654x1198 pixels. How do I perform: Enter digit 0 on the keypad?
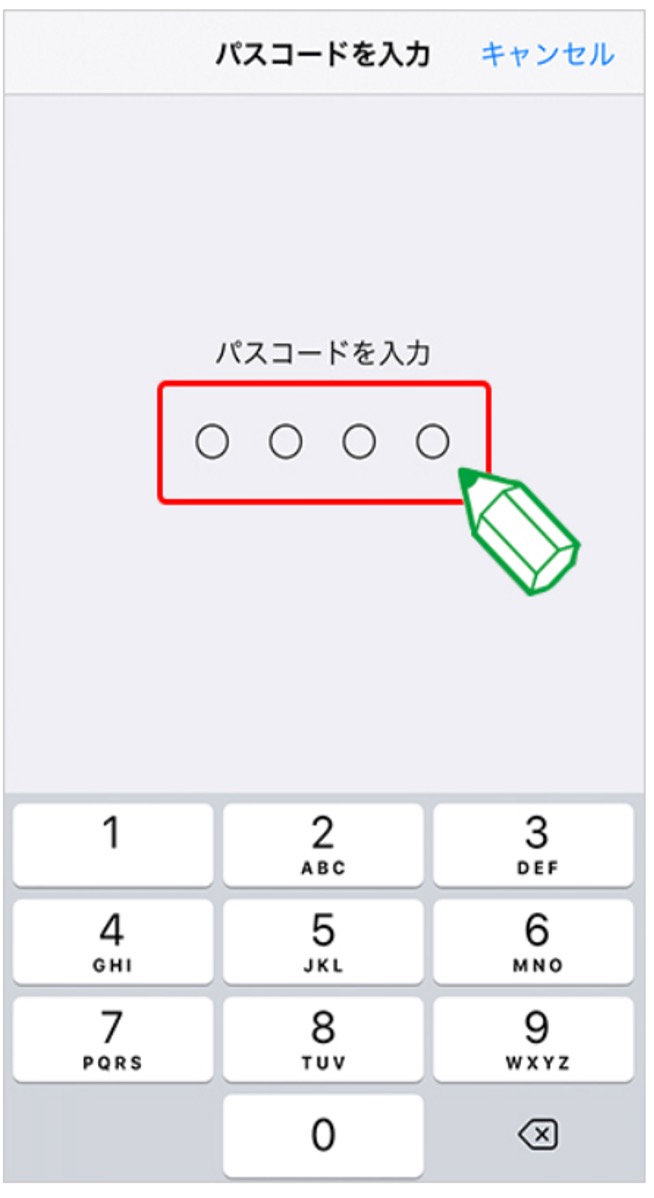[x=323, y=1133]
